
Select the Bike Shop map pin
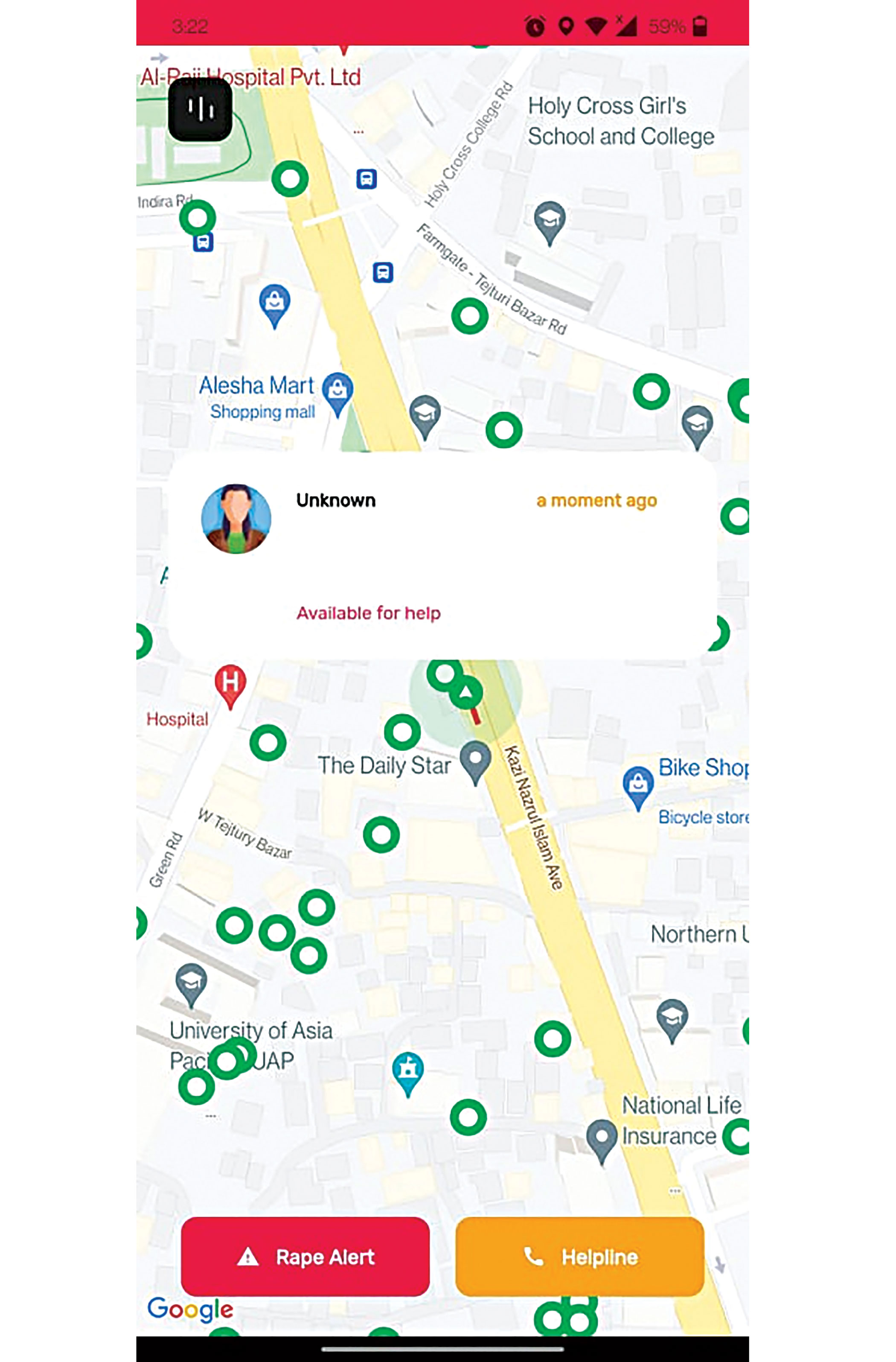(x=638, y=783)
